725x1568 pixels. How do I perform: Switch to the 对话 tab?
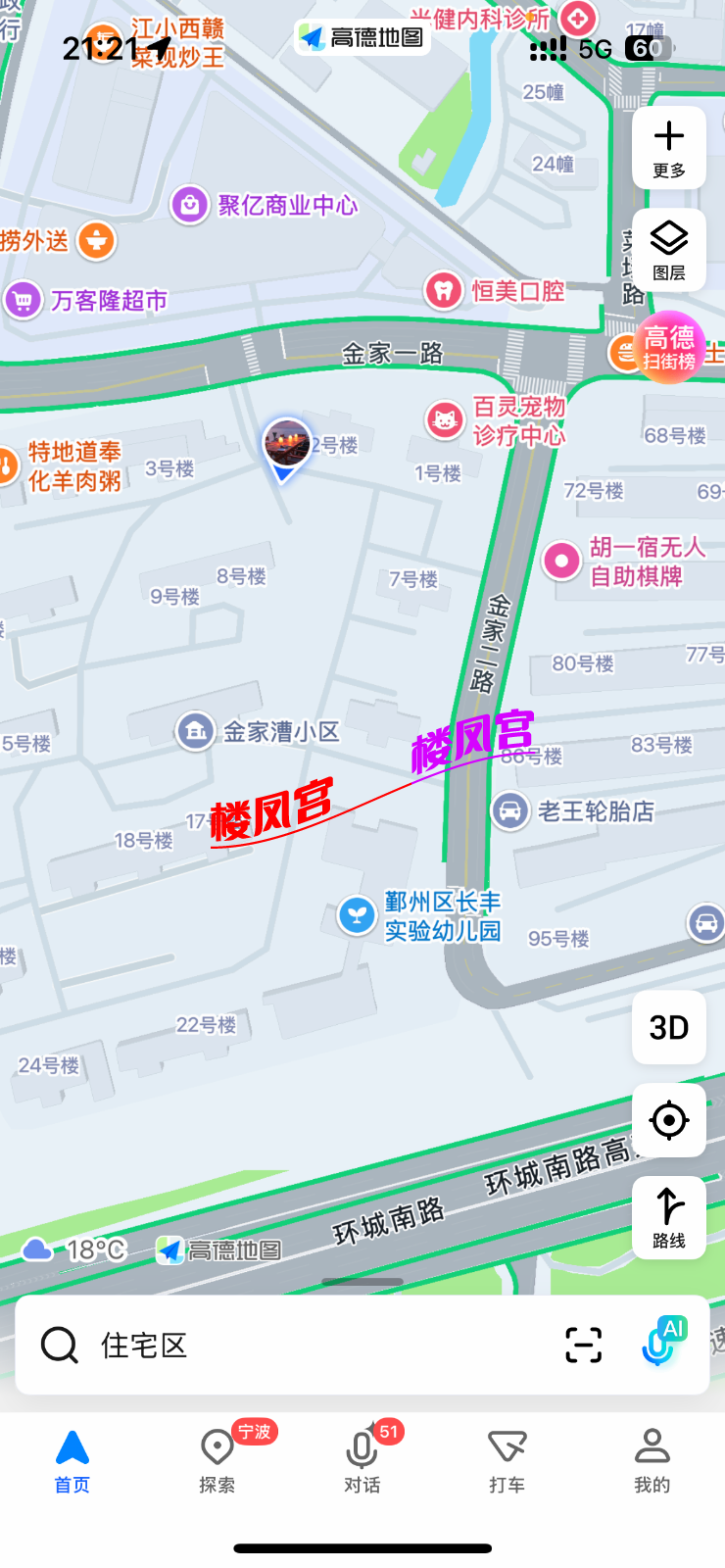(362, 1460)
